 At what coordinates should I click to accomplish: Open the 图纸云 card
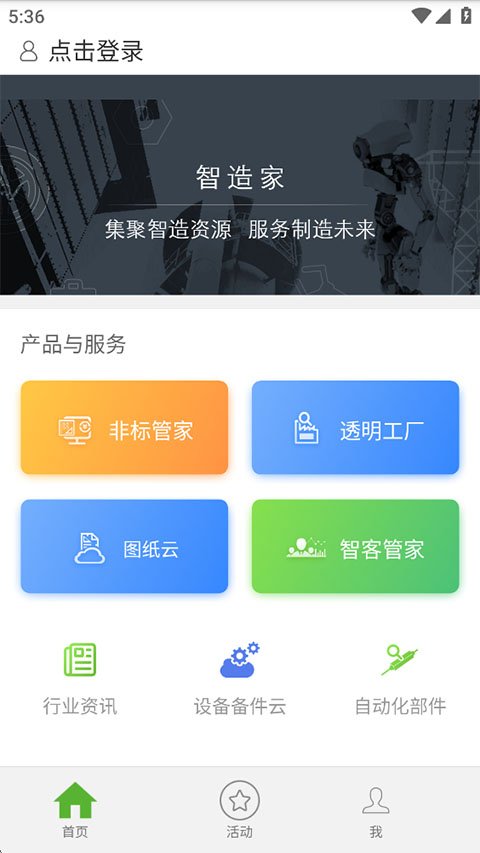point(125,546)
